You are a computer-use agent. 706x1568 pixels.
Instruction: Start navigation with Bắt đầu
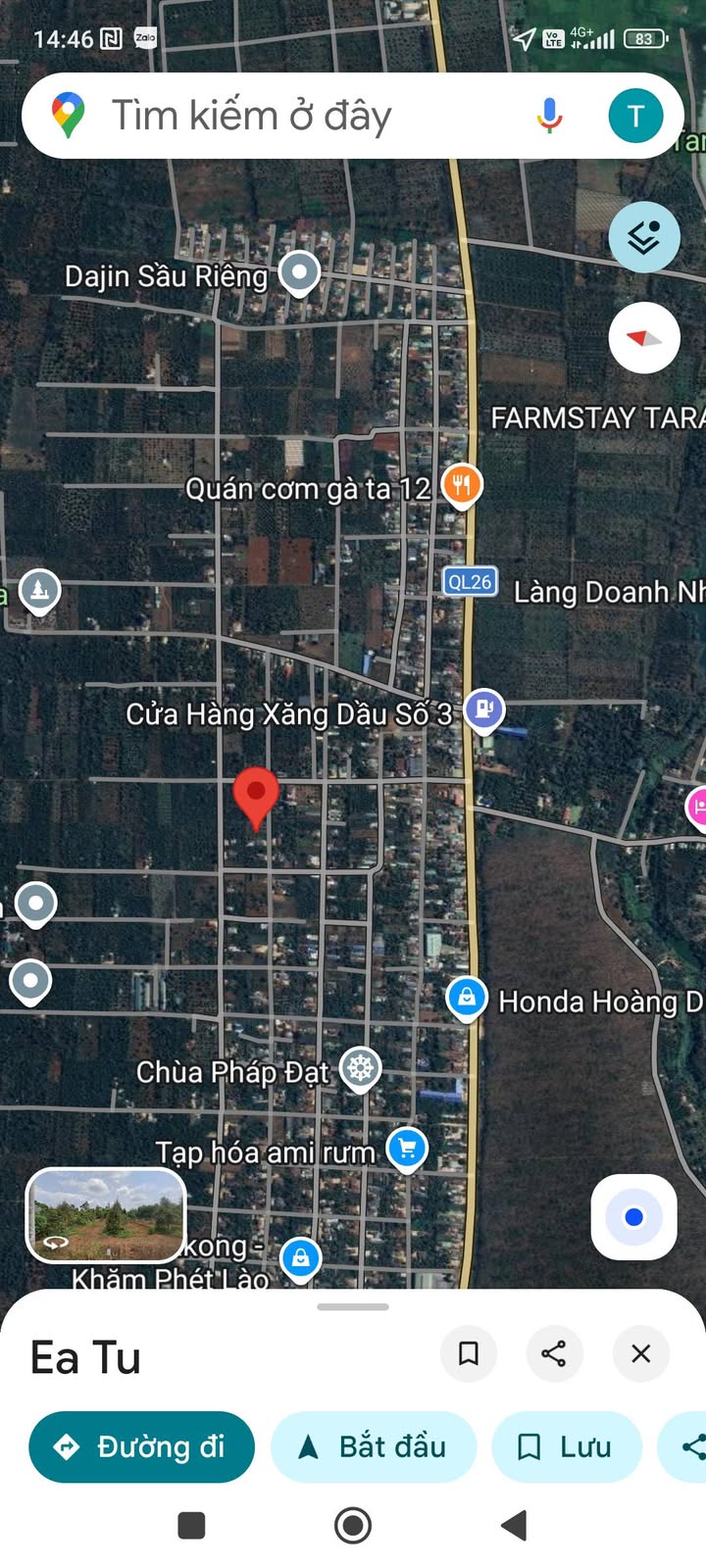(374, 1446)
